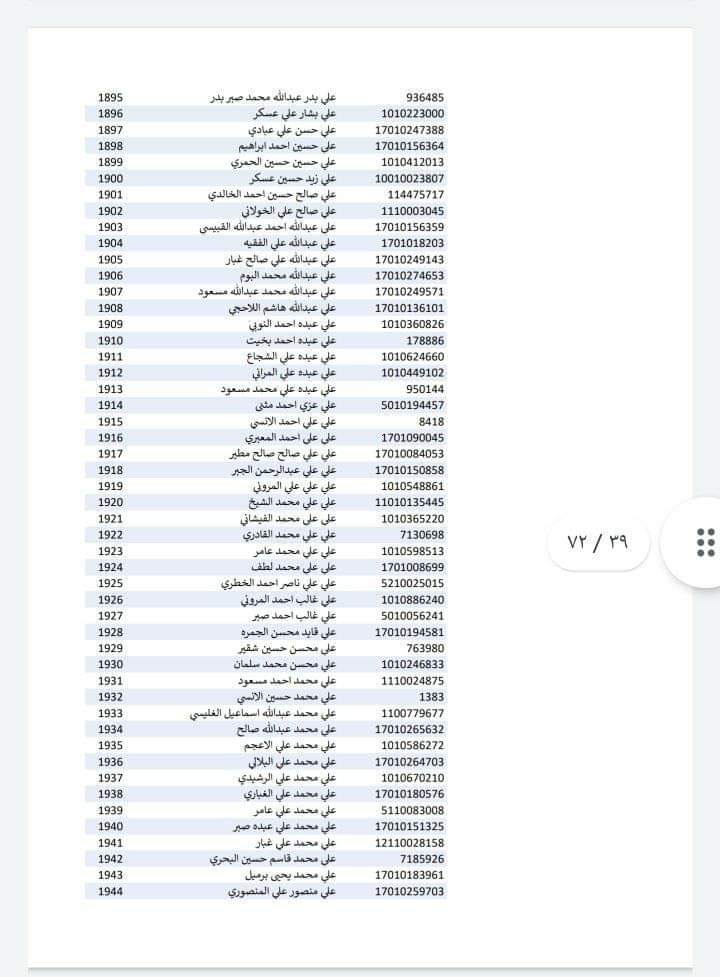Tap the fast-scroll handle with six dots
Viewport: 720px width, 977px height.
[x=703, y=541]
